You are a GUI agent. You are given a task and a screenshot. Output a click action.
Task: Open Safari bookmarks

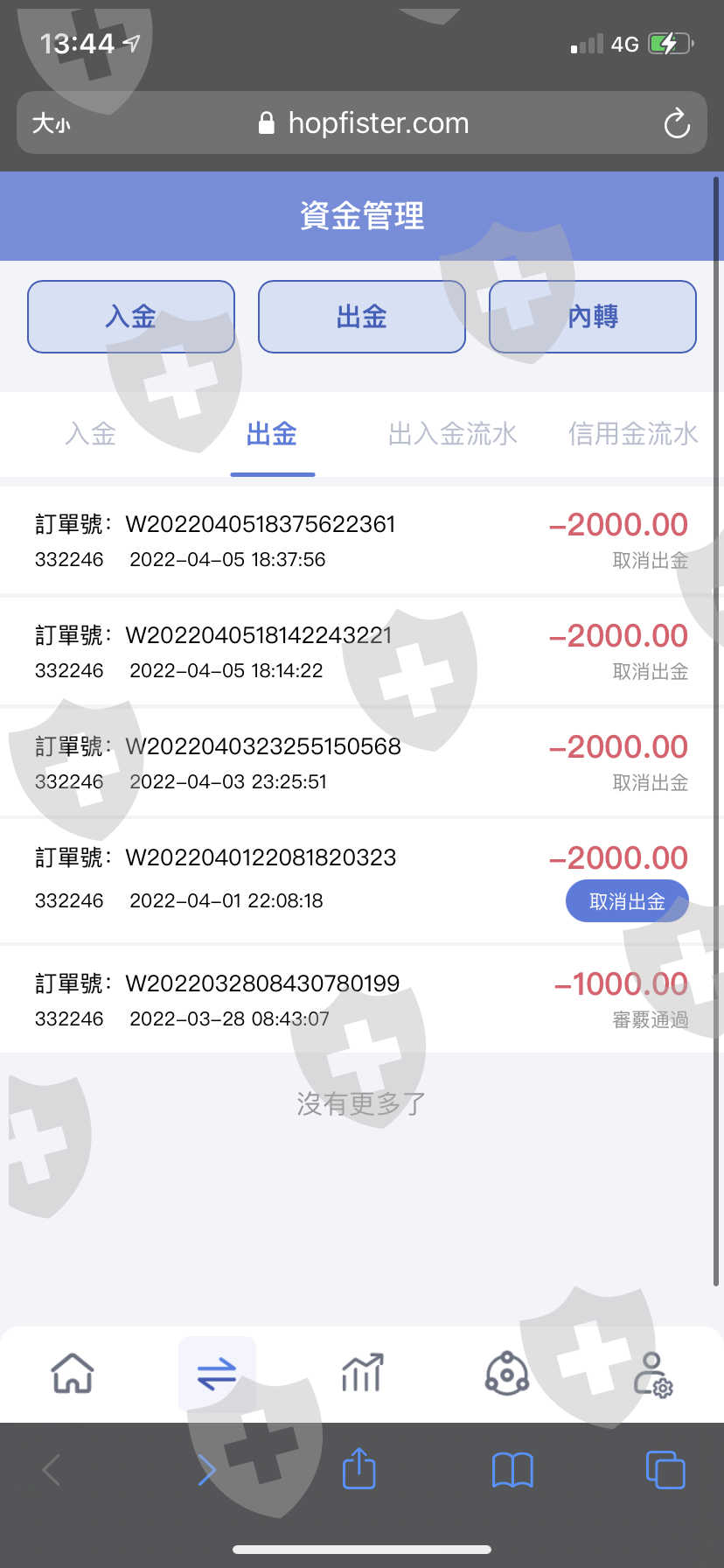[512, 1470]
